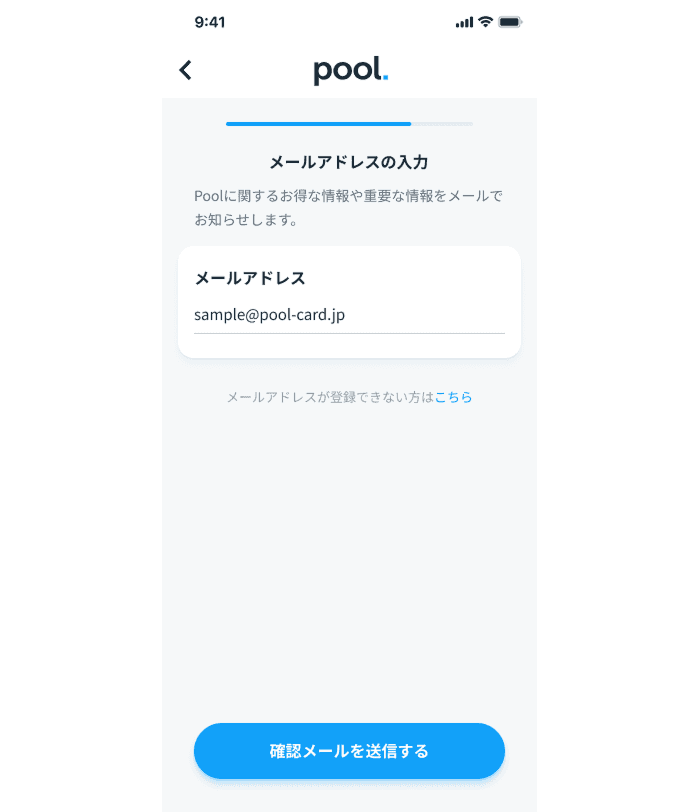Tap the メールアドレス input field

348,315
